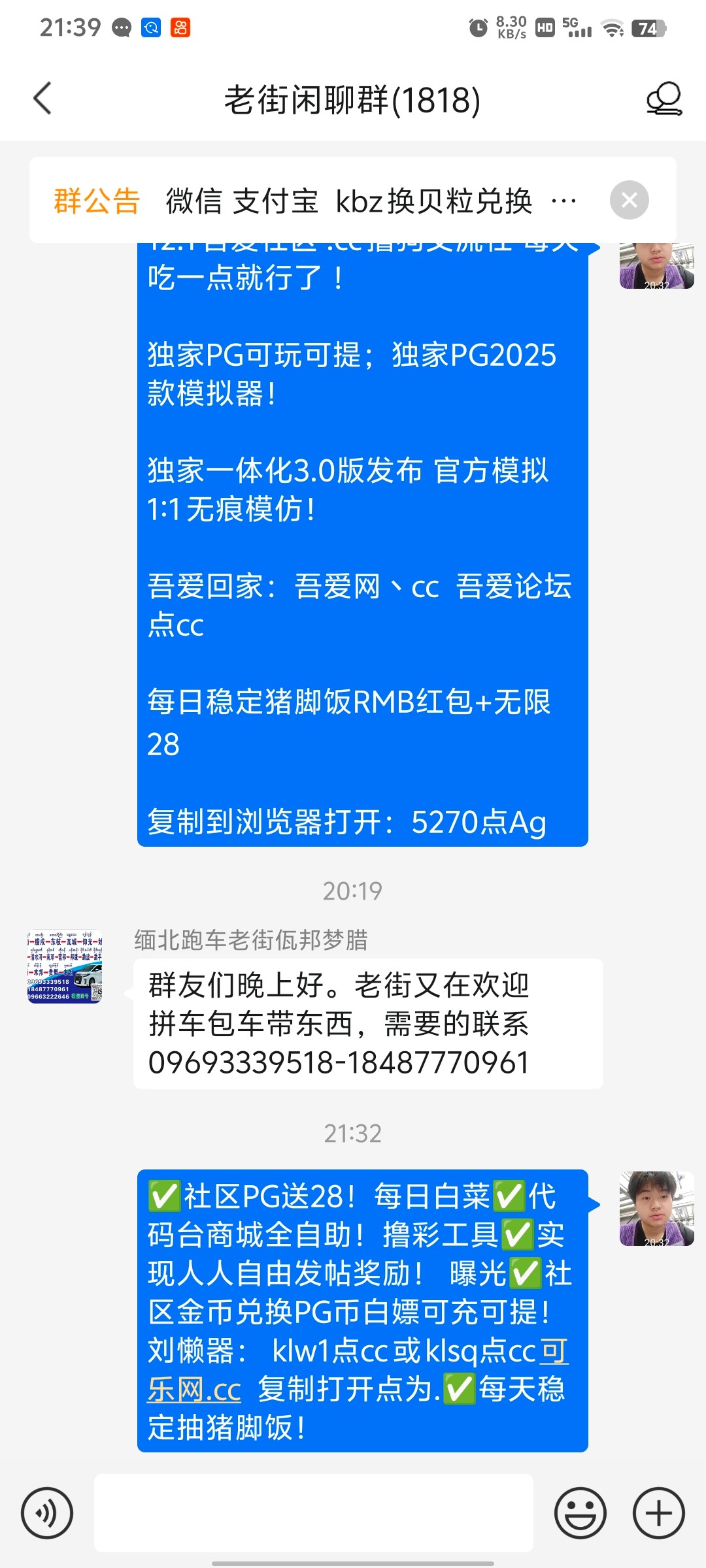
Task: Dismiss the 群公告 announcement banner
Action: tap(629, 200)
